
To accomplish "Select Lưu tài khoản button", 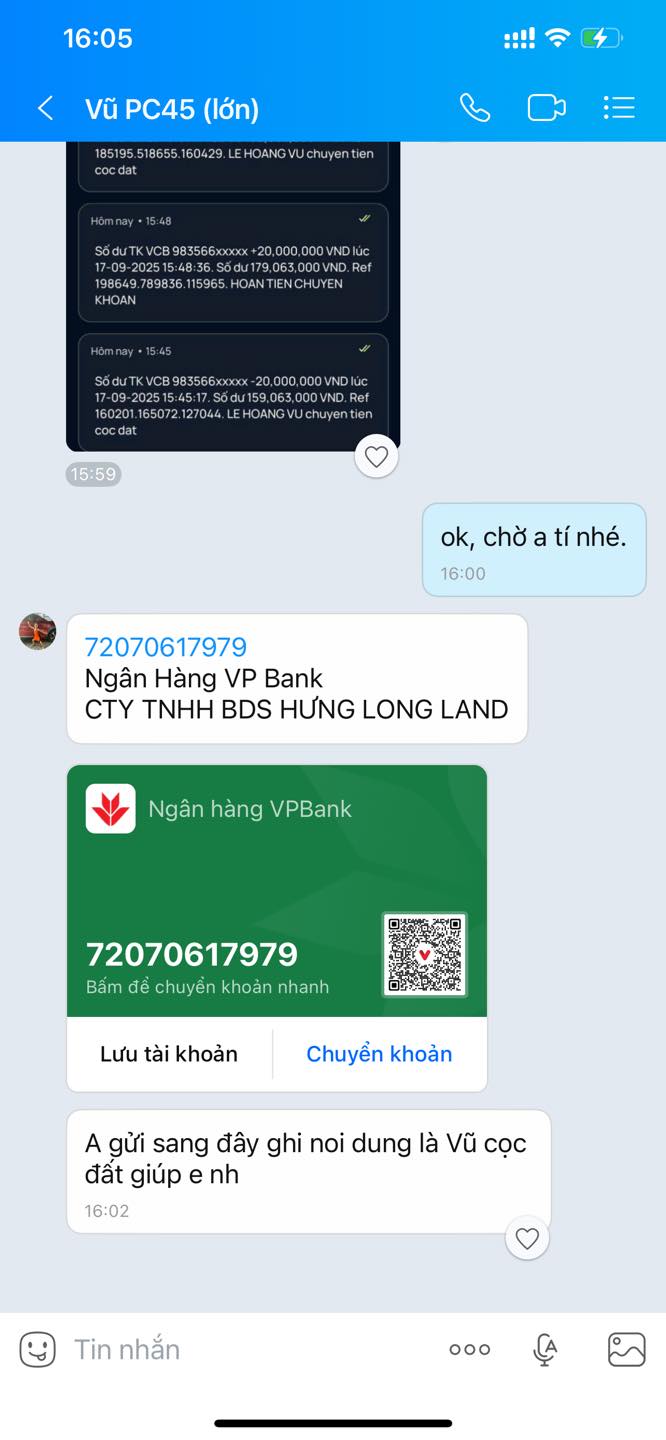I will [x=169, y=1054].
